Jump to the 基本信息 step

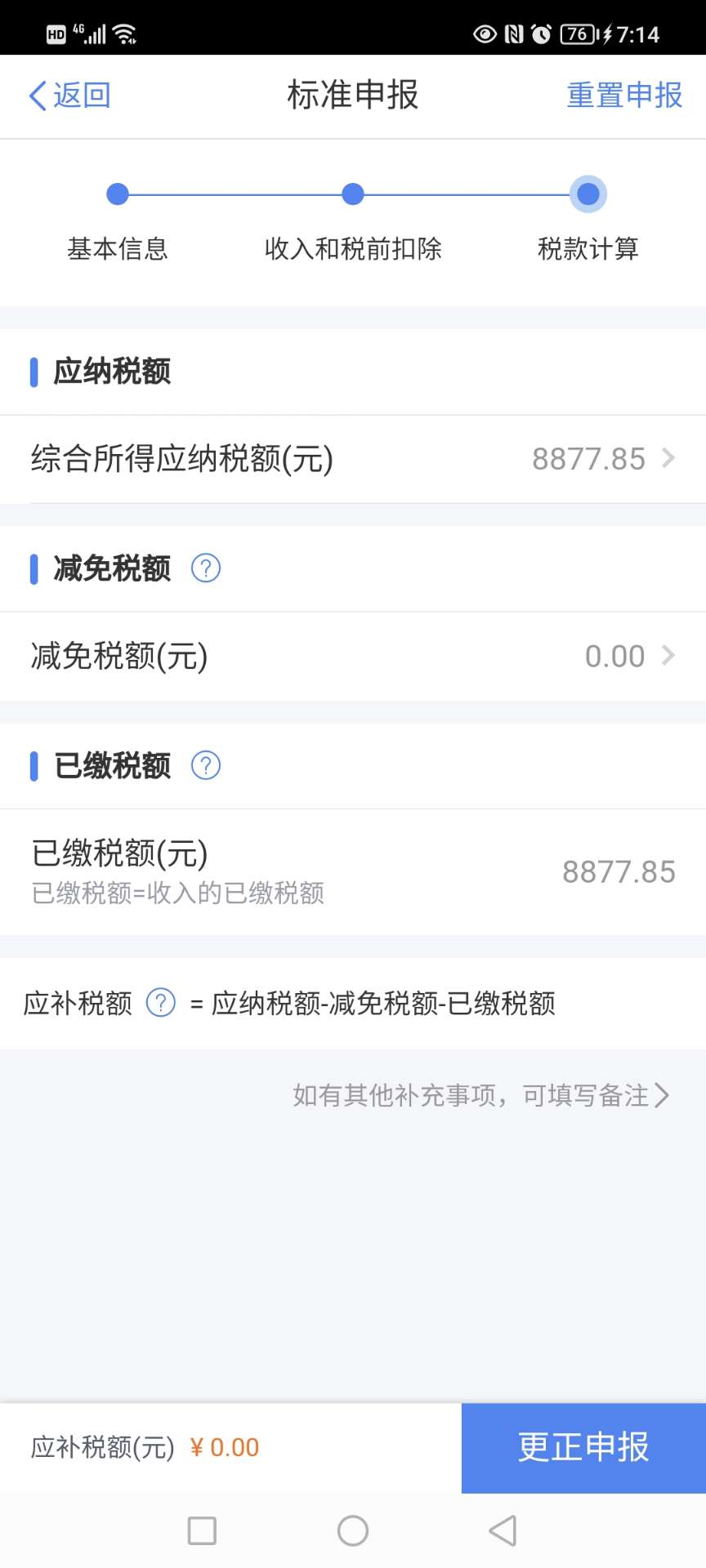(118, 195)
